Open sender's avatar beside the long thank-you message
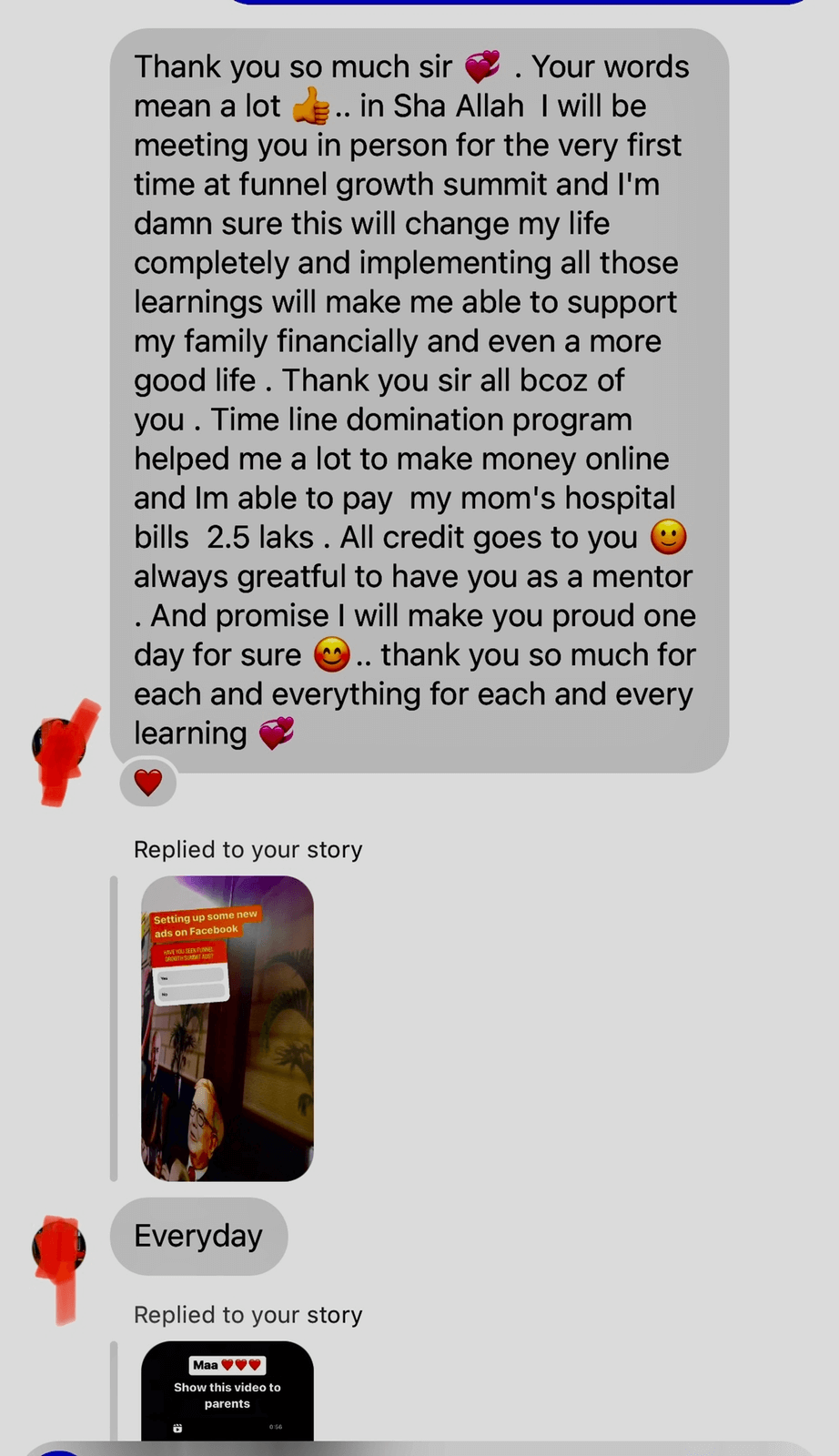Viewport: 839px width, 1456px height. [x=59, y=743]
